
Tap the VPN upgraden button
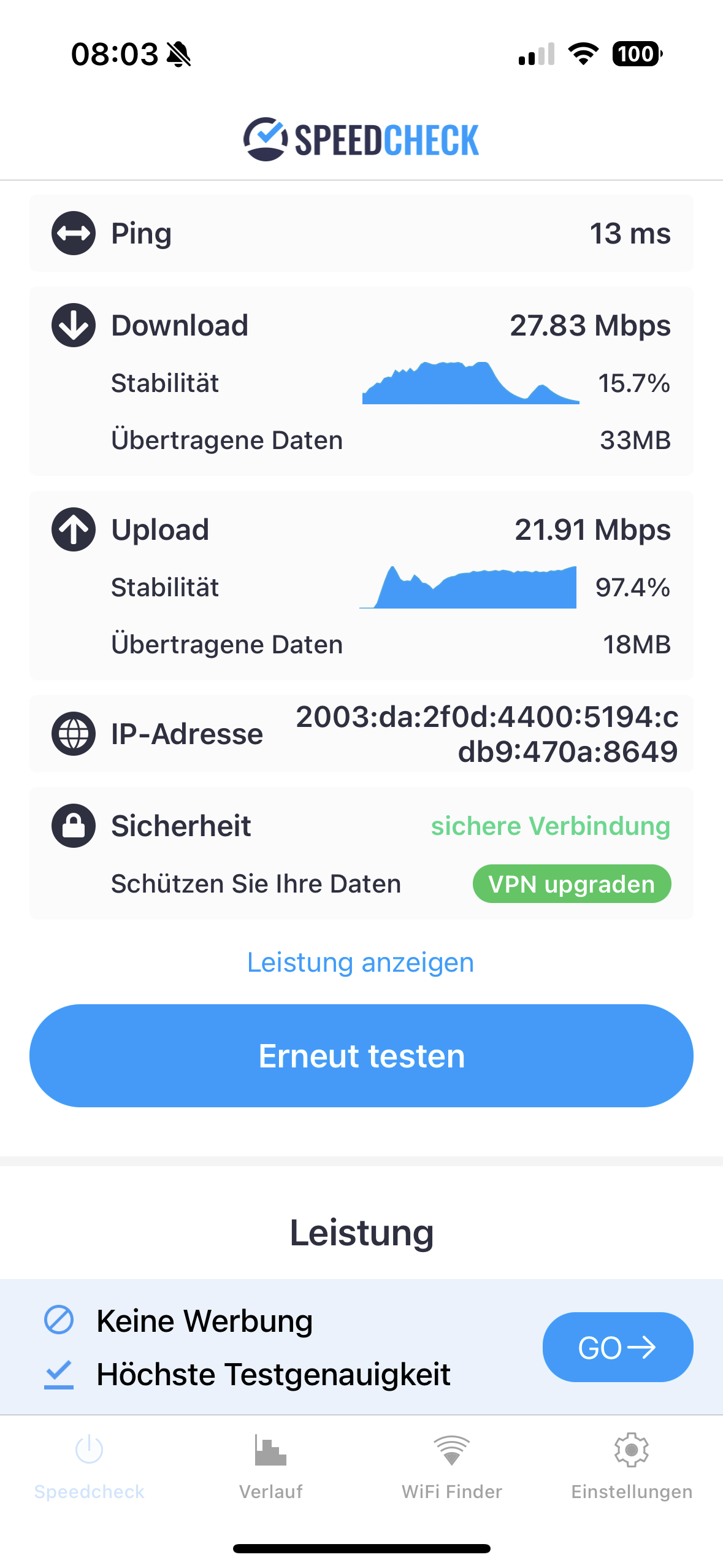pos(572,884)
